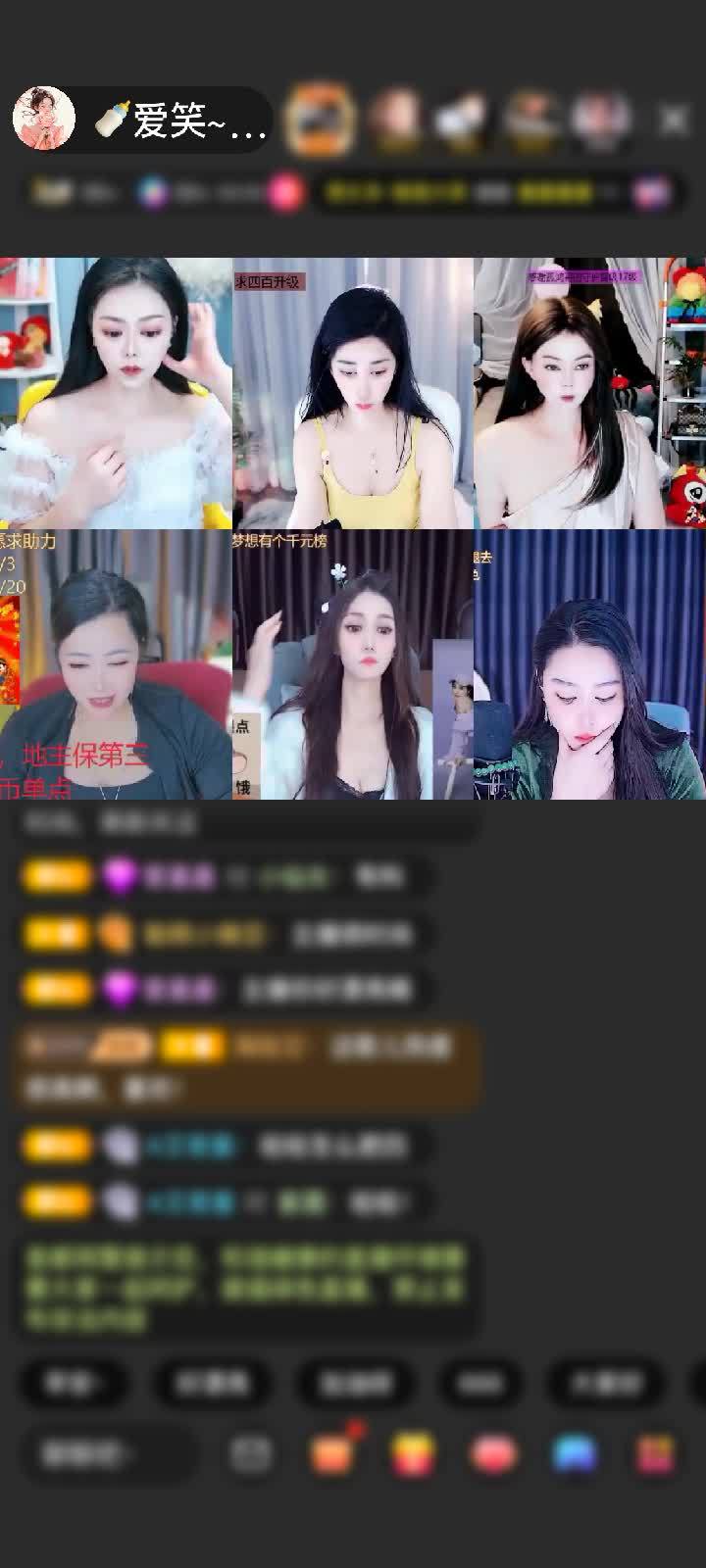Image resolution: width=706 pixels, height=1568 pixels.
Task: Tap the purple level badge in a chat message
Action: point(120,875)
